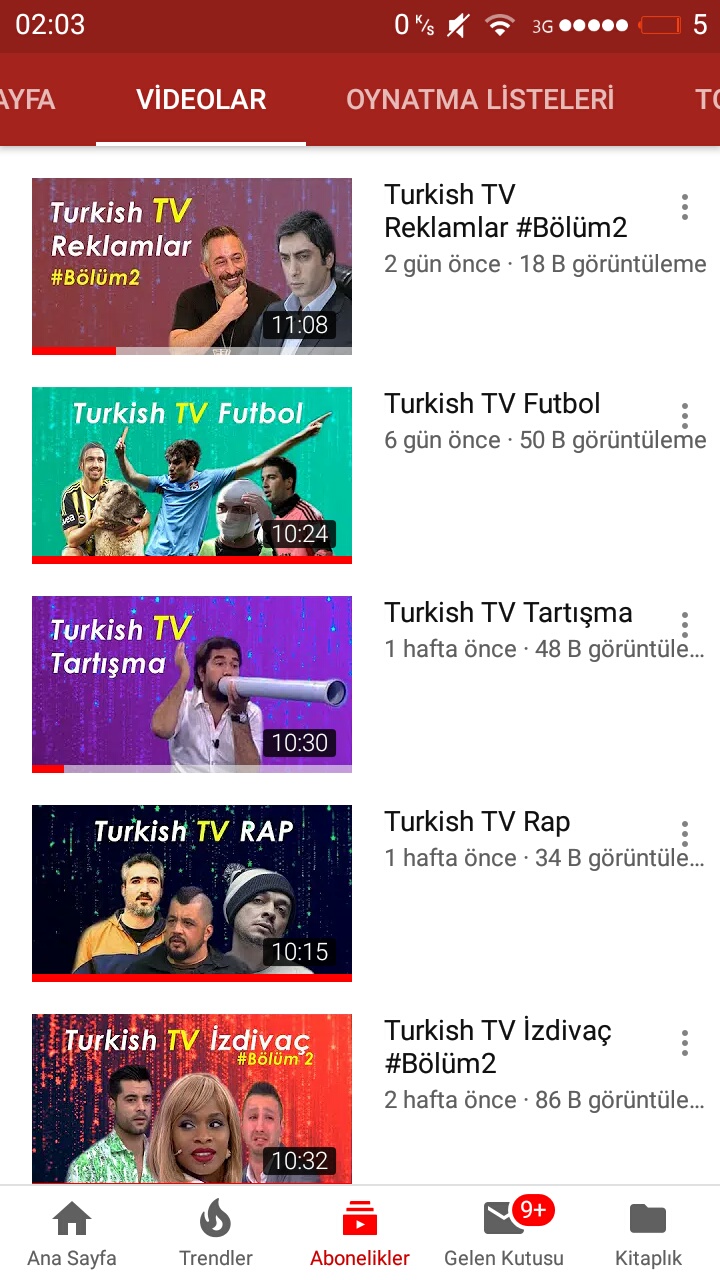
Task: Open Turkish TV İzdivaç #Bölüm2 video
Action: point(192,1098)
